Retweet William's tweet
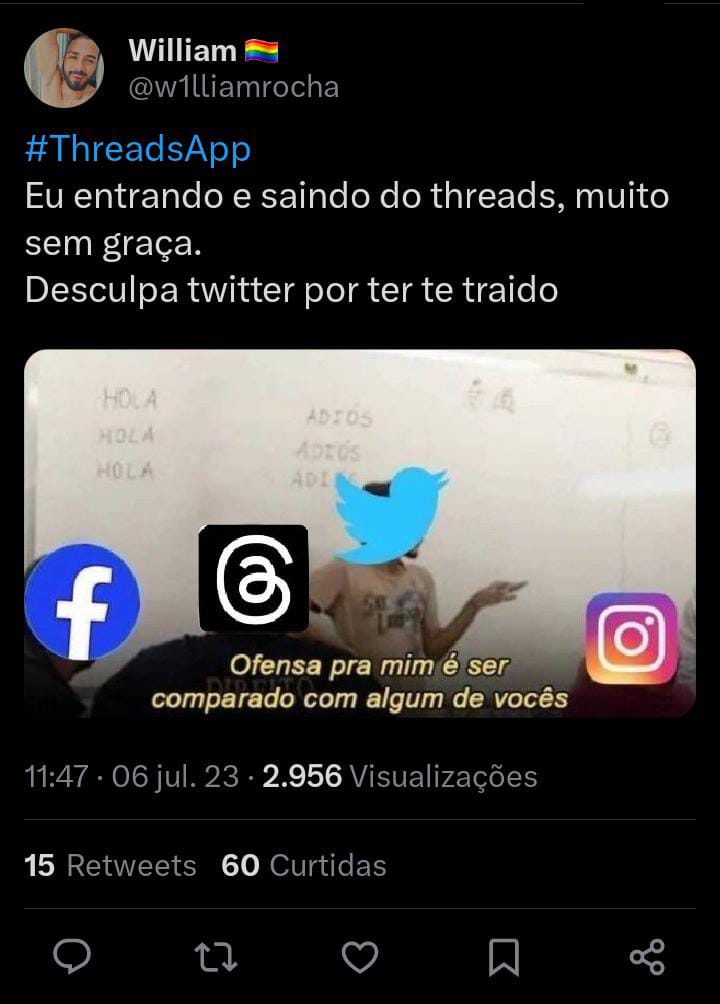Screen dimensions: 720x1004 pyautogui.click(x=215, y=957)
